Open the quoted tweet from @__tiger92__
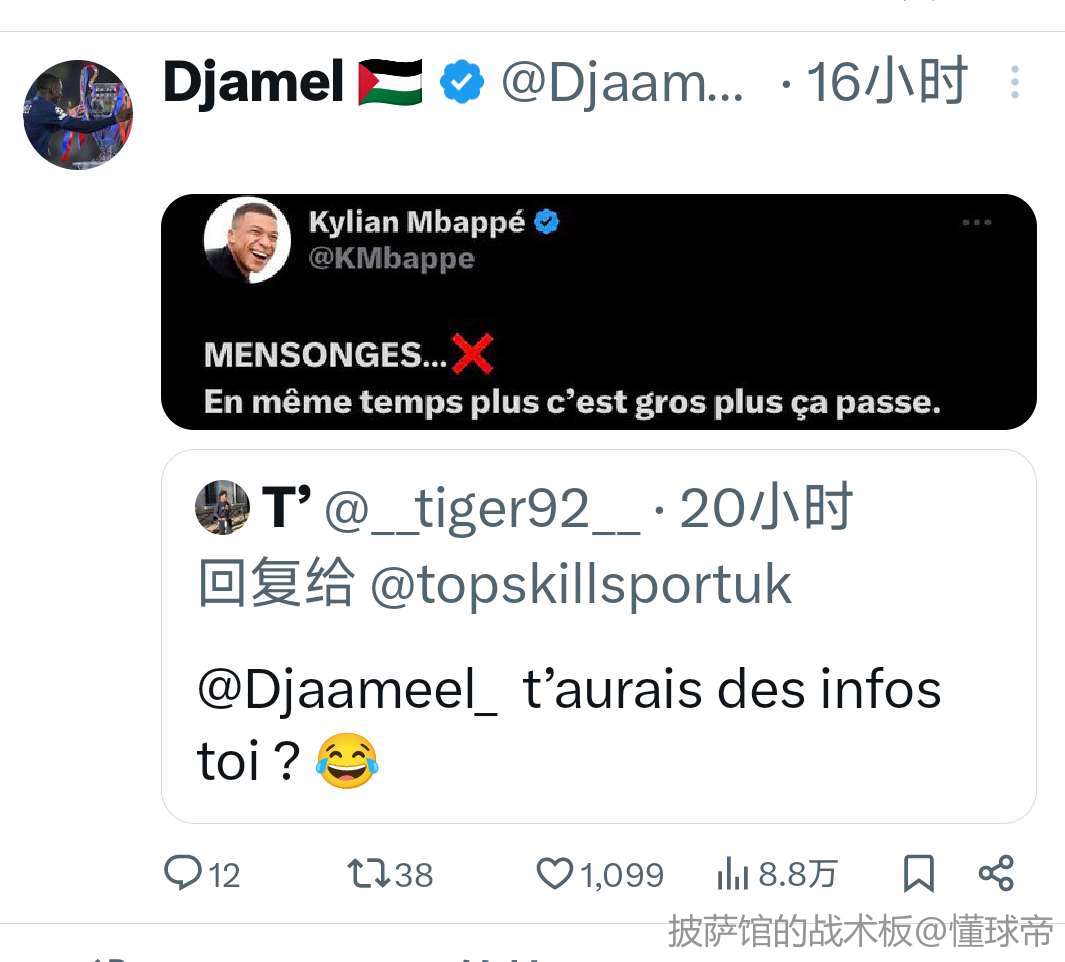The image size is (1065, 962). 598,636
